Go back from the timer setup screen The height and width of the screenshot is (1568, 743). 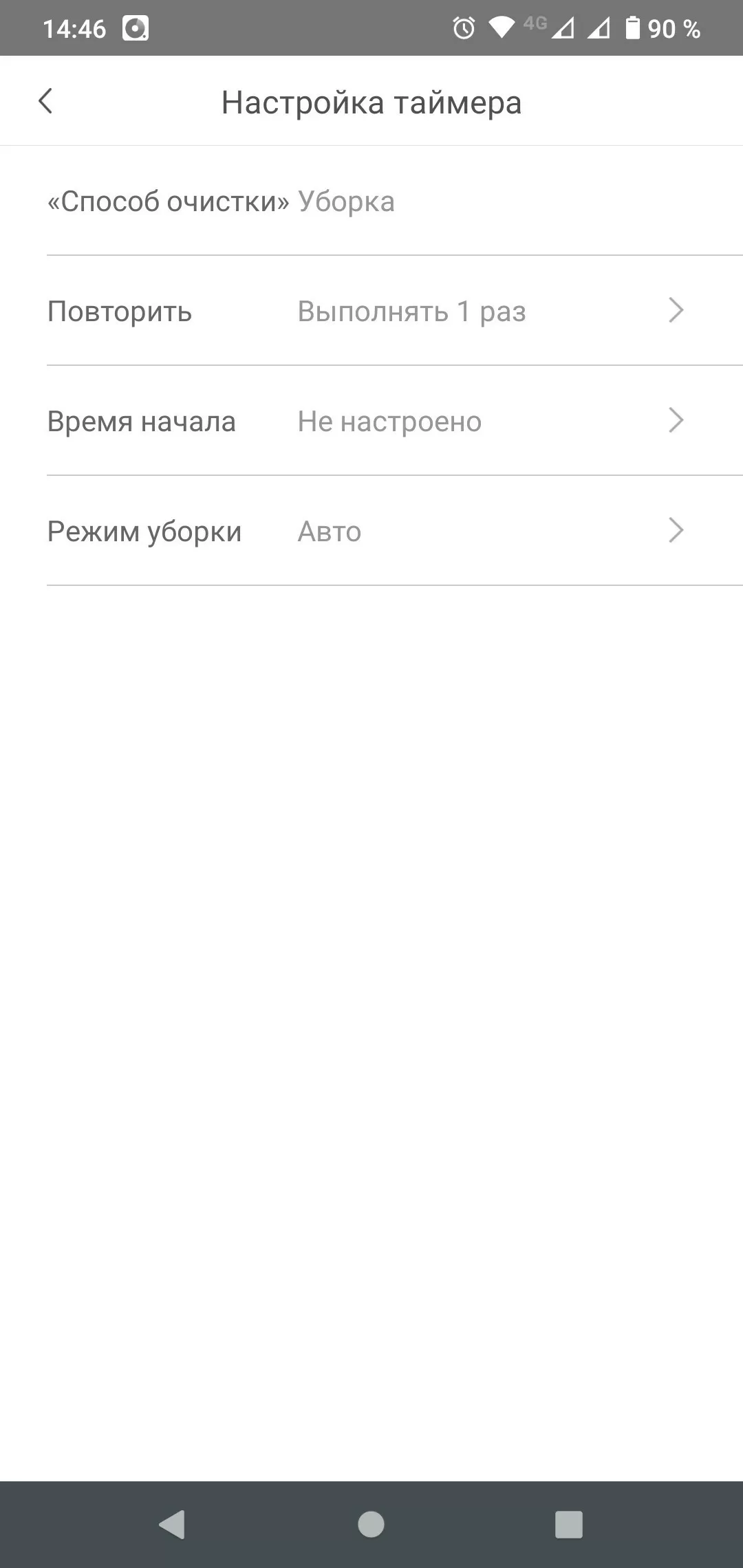[x=45, y=102]
